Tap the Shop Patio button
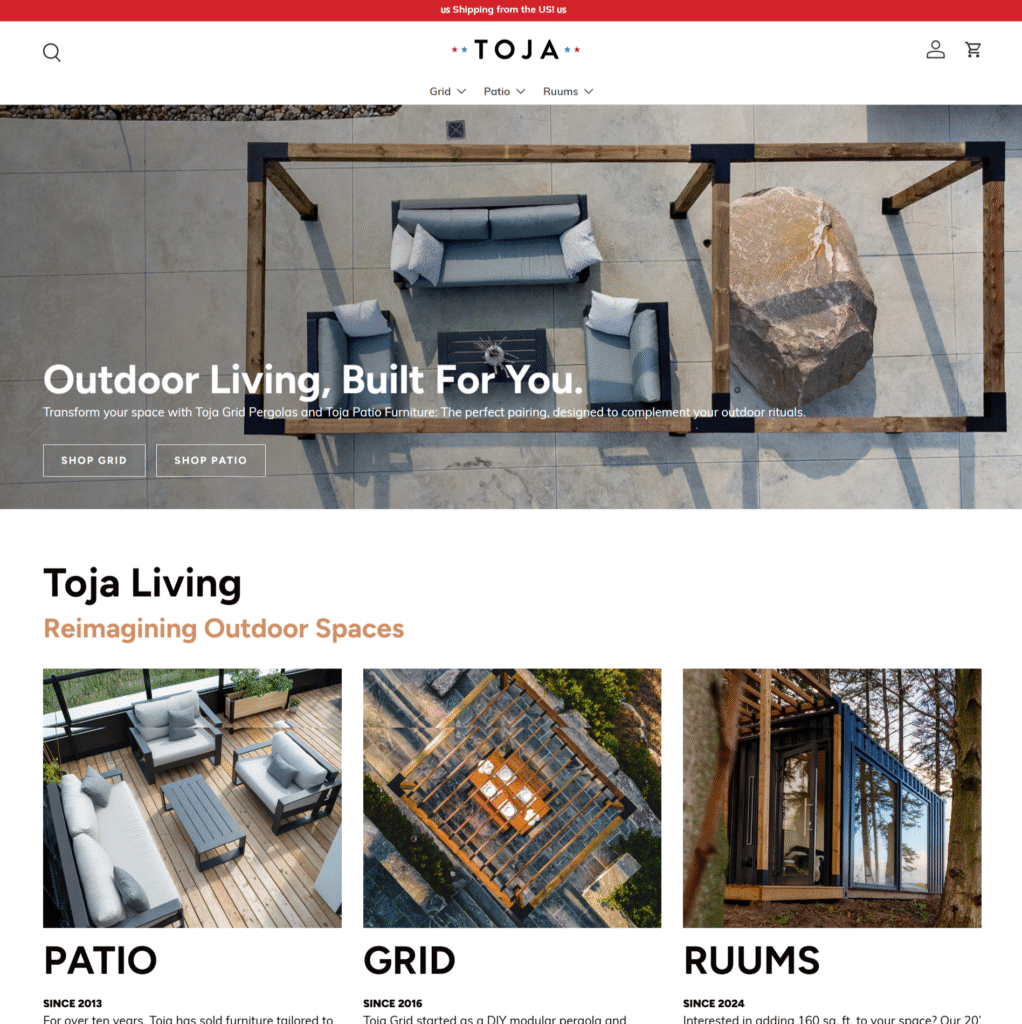Screen dimensions: 1022x1024 point(210,461)
